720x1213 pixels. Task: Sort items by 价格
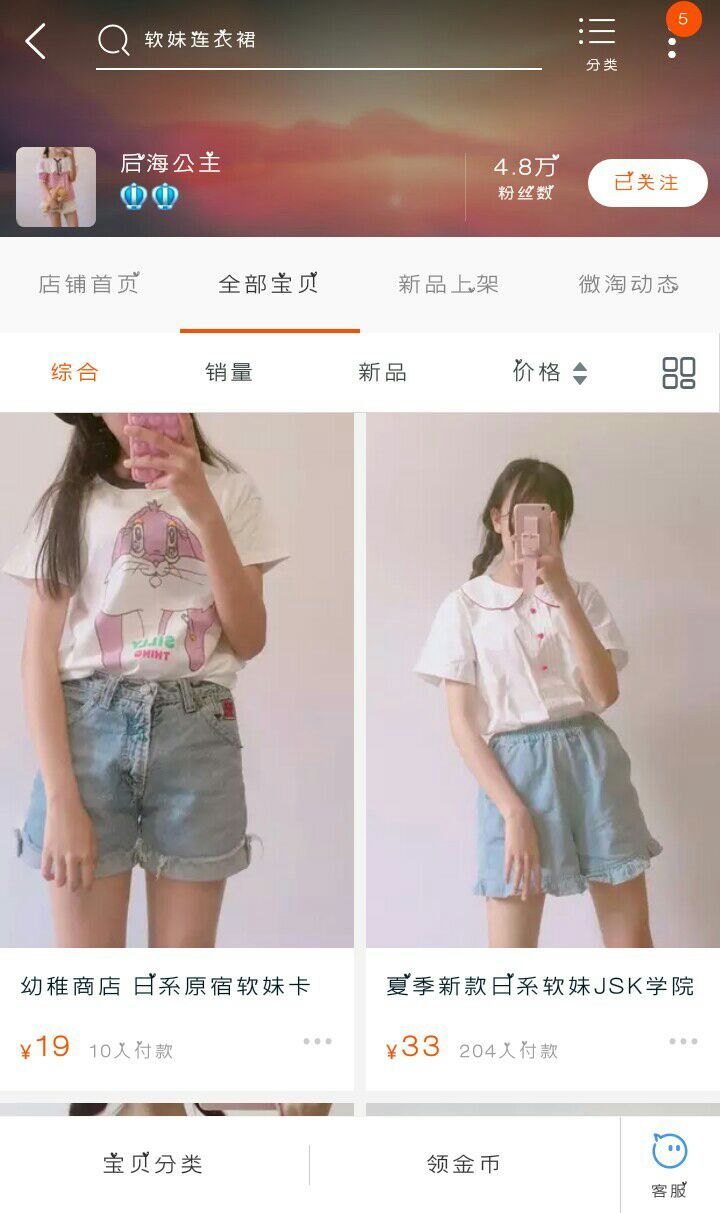point(549,372)
